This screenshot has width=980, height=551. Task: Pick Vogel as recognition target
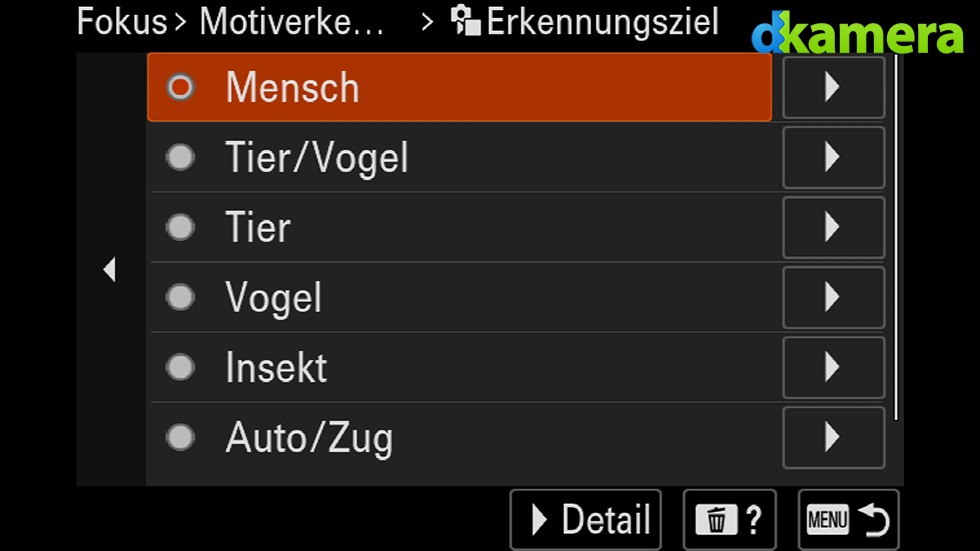point(460,298)
